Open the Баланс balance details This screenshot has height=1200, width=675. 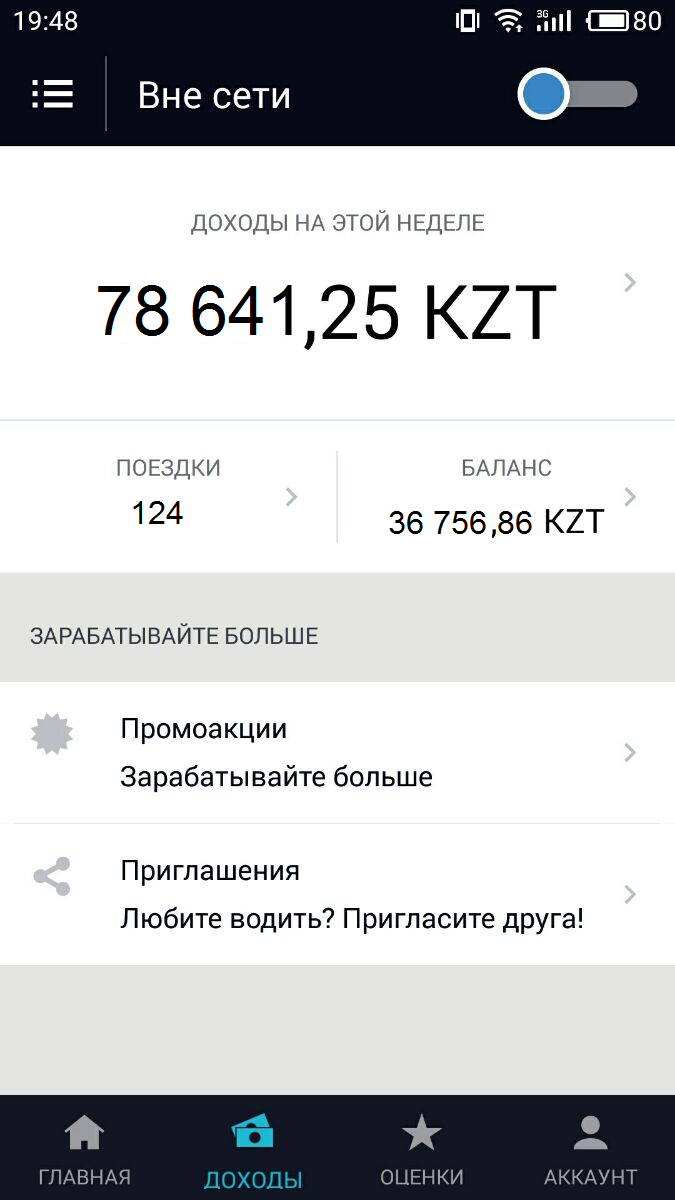506,496
